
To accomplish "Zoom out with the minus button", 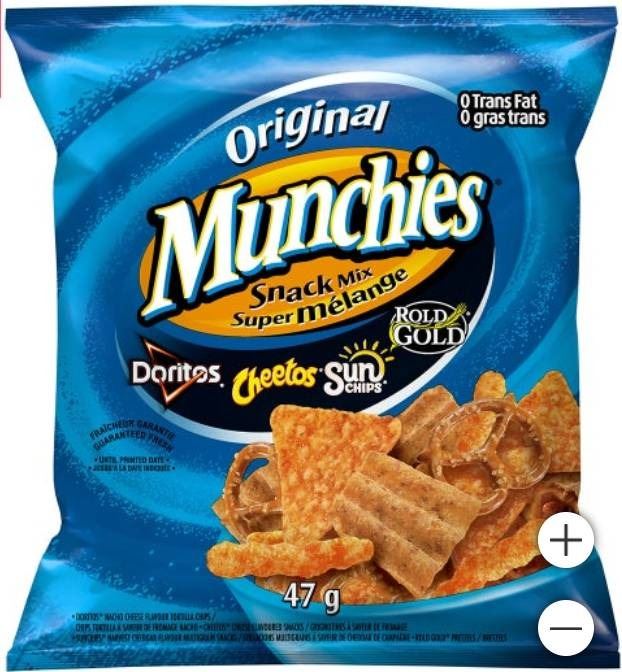I will click(x=566, y=628).
